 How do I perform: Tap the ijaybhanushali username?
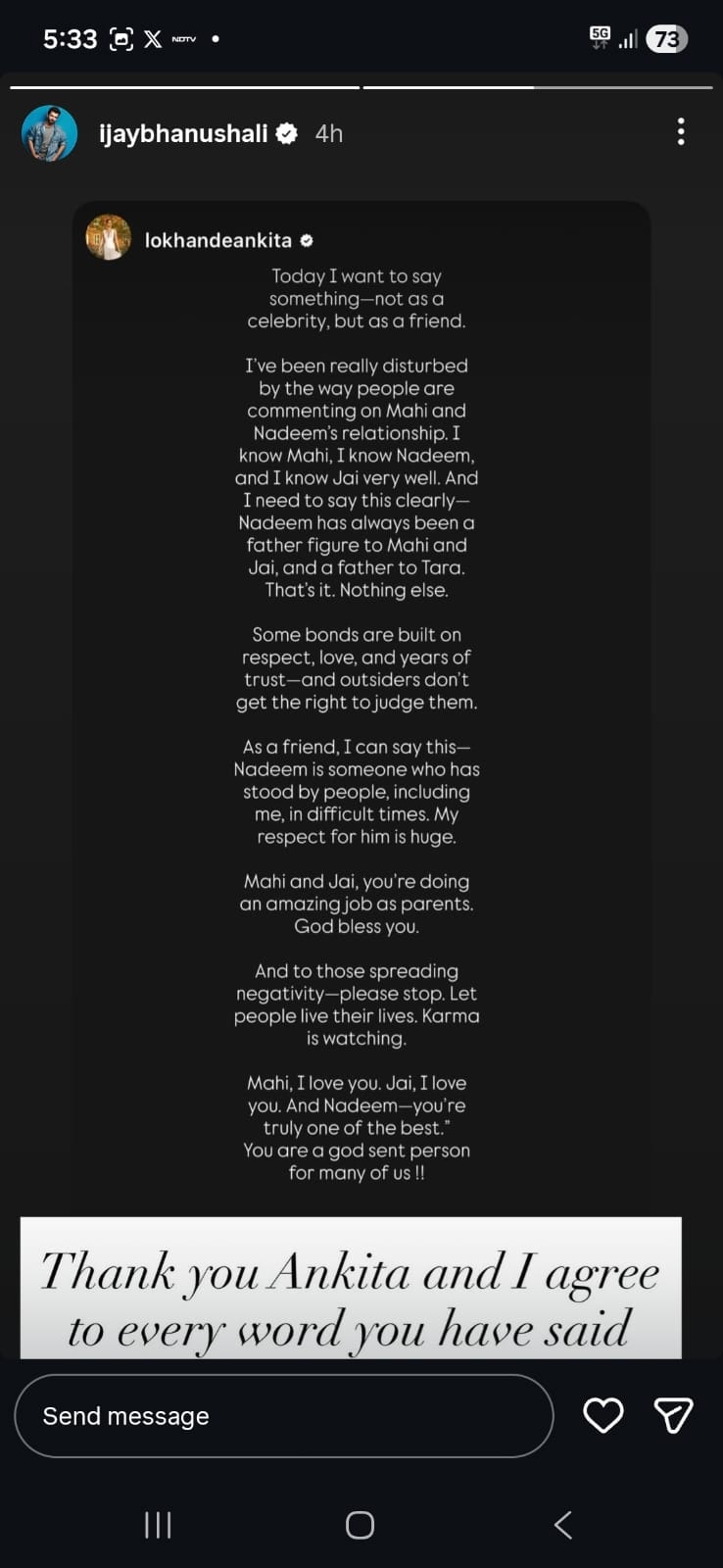click(183, 133)
